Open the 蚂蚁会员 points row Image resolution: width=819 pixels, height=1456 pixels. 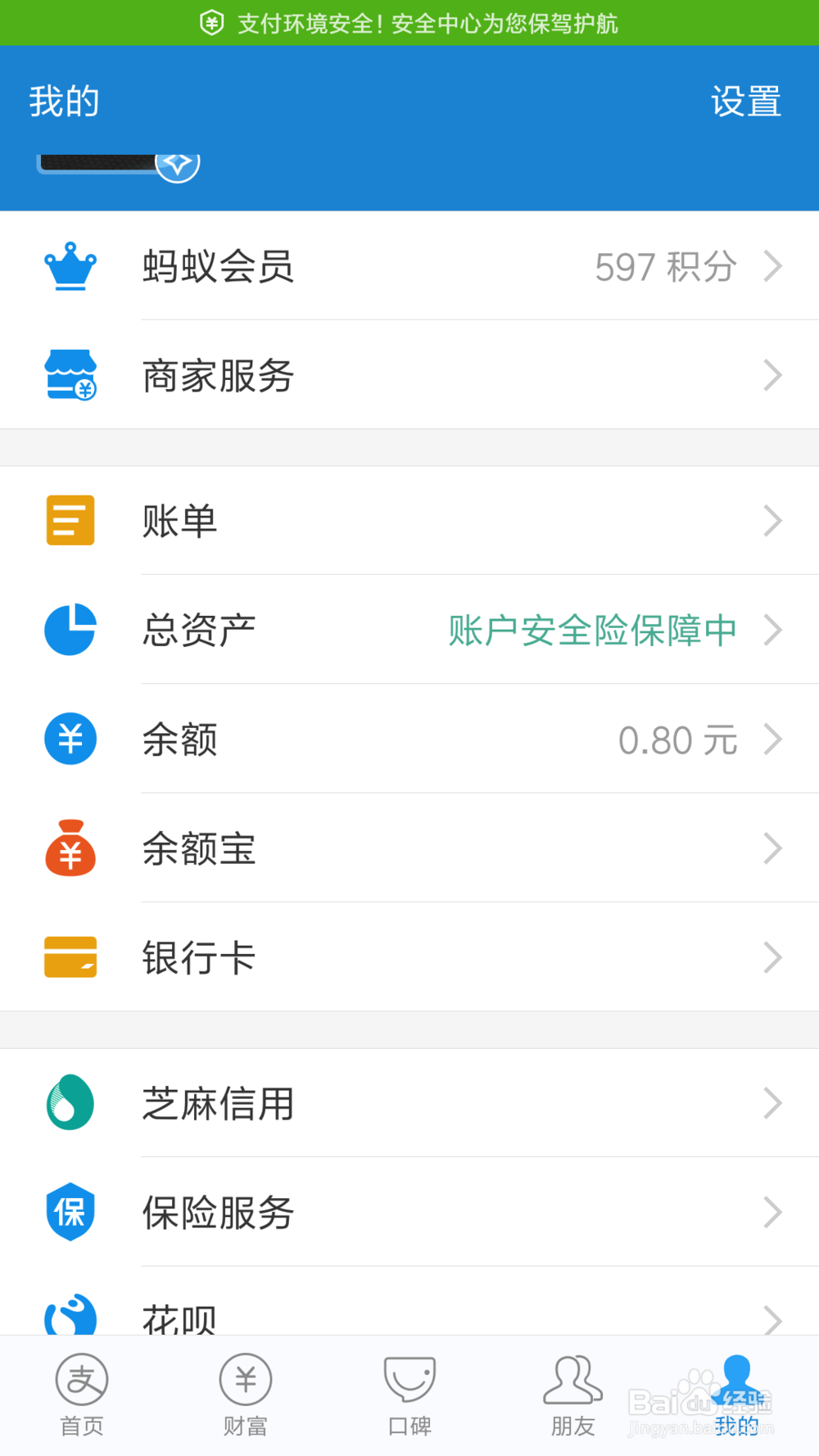[409, 266]
